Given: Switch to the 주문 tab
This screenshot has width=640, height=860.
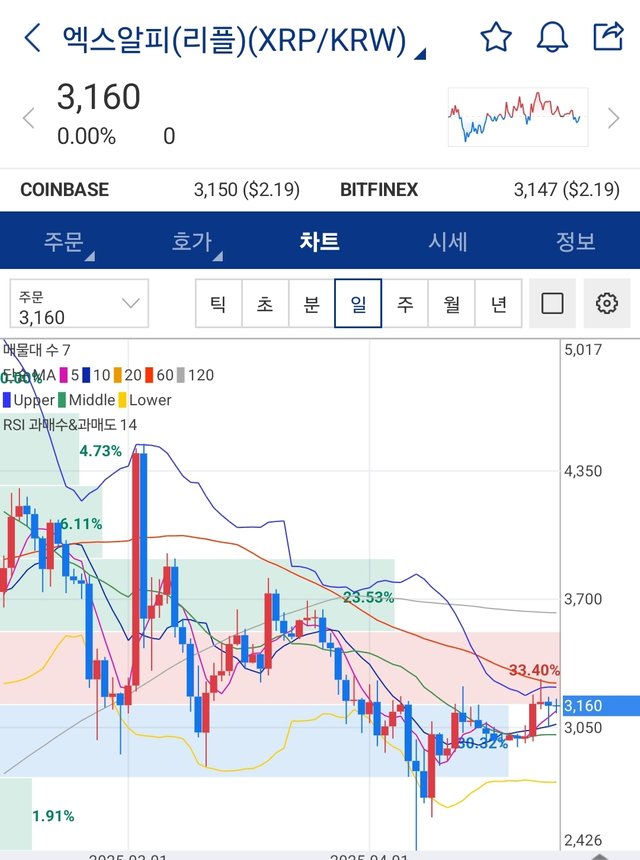Looking at the screenshot, I should coord(64,241).
